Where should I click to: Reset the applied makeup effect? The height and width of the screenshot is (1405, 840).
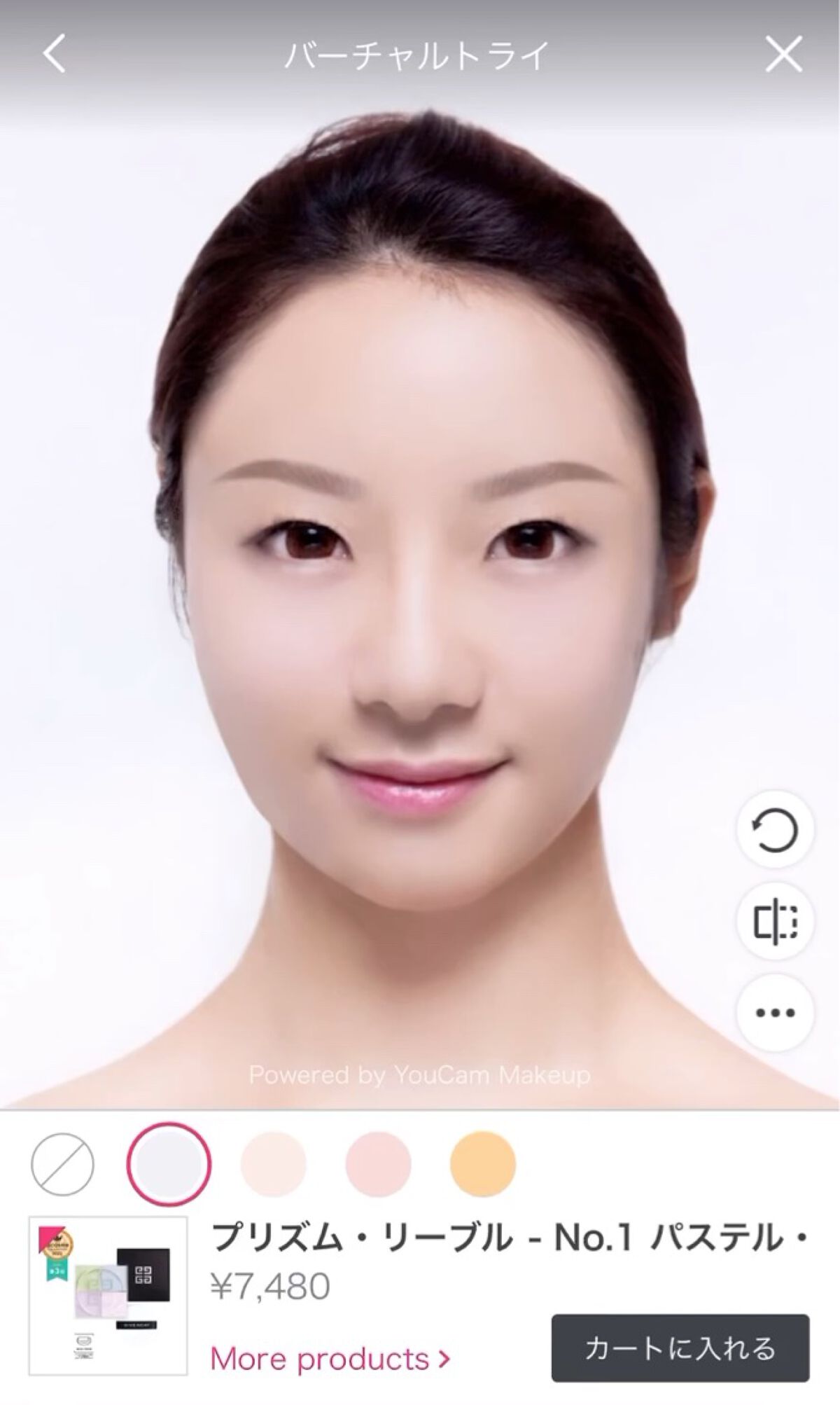775,830
